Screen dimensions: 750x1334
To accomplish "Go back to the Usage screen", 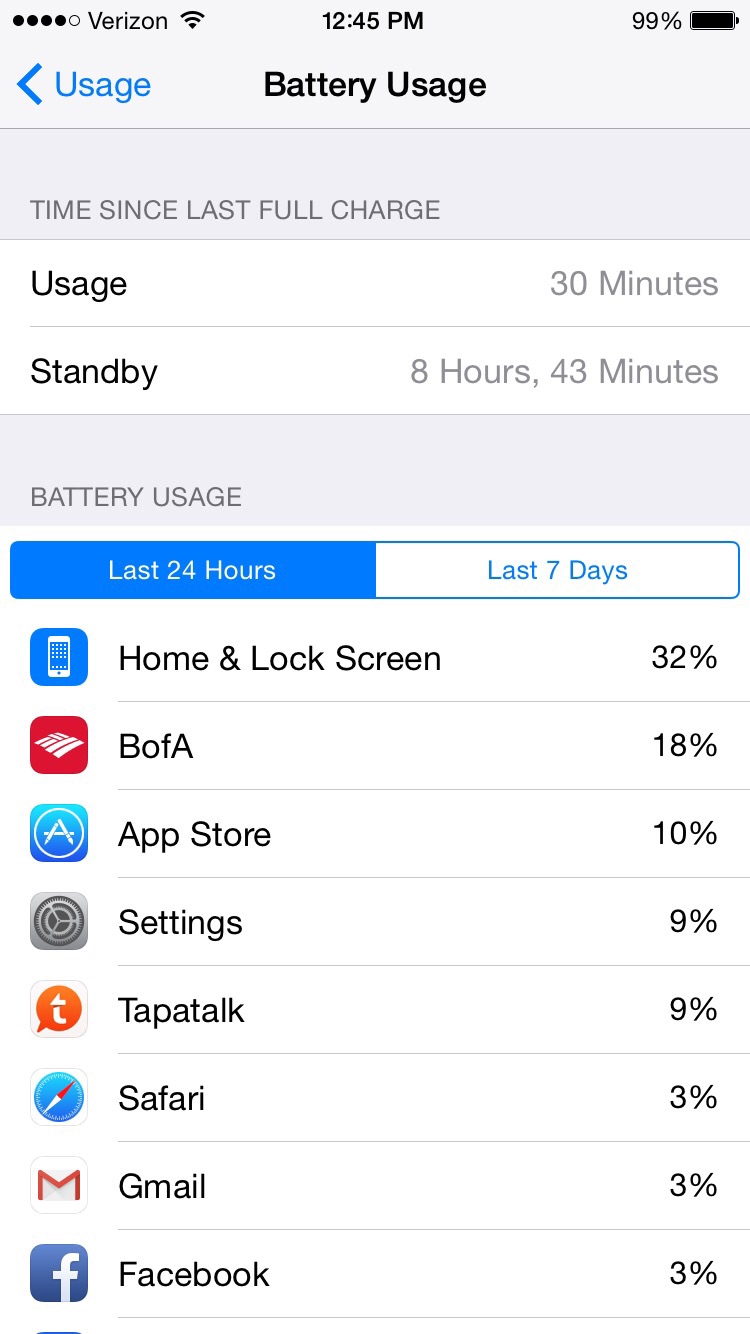I will pos(84,85).
